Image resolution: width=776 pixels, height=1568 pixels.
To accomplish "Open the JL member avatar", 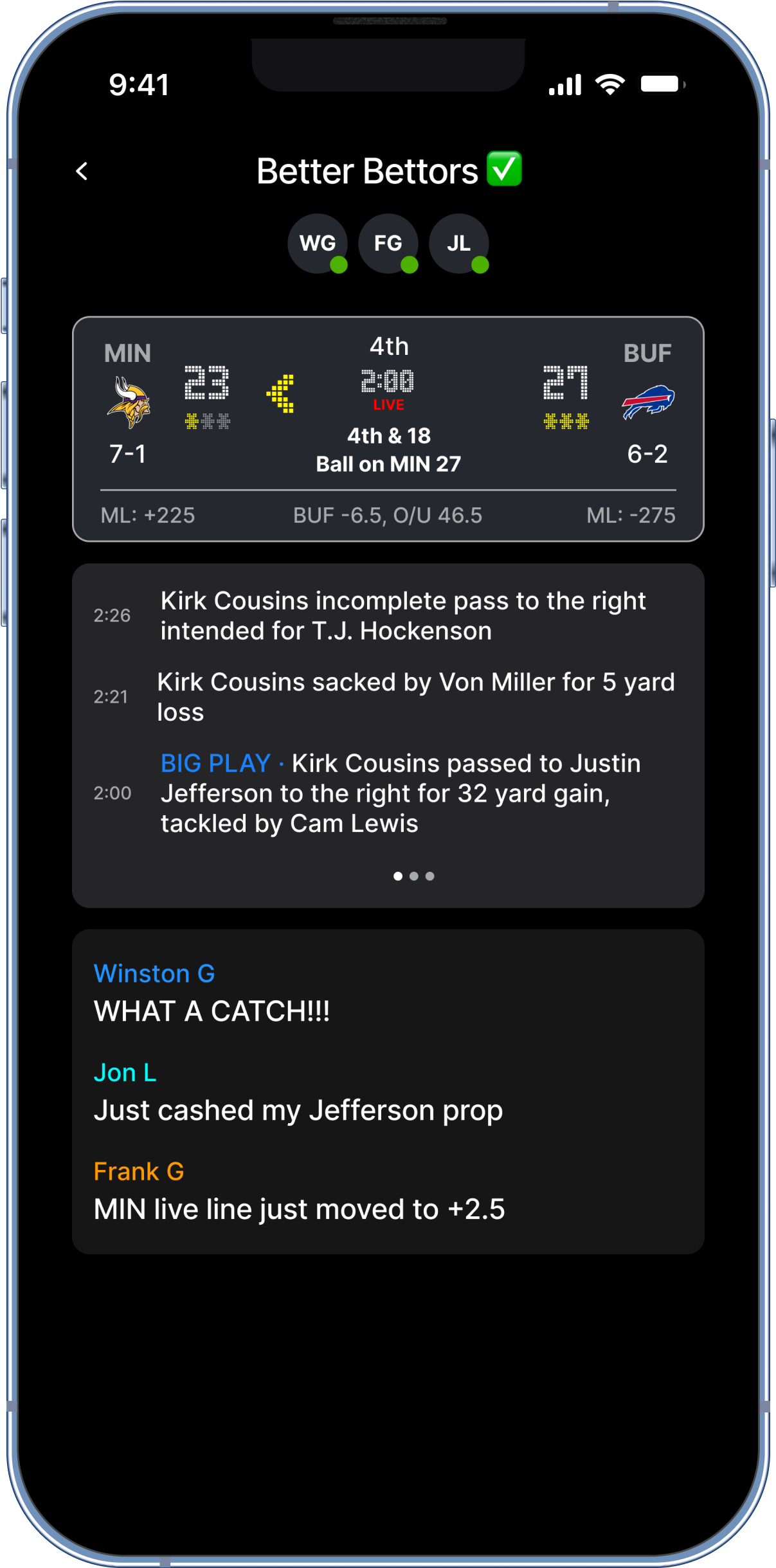I will coord(458,243).
